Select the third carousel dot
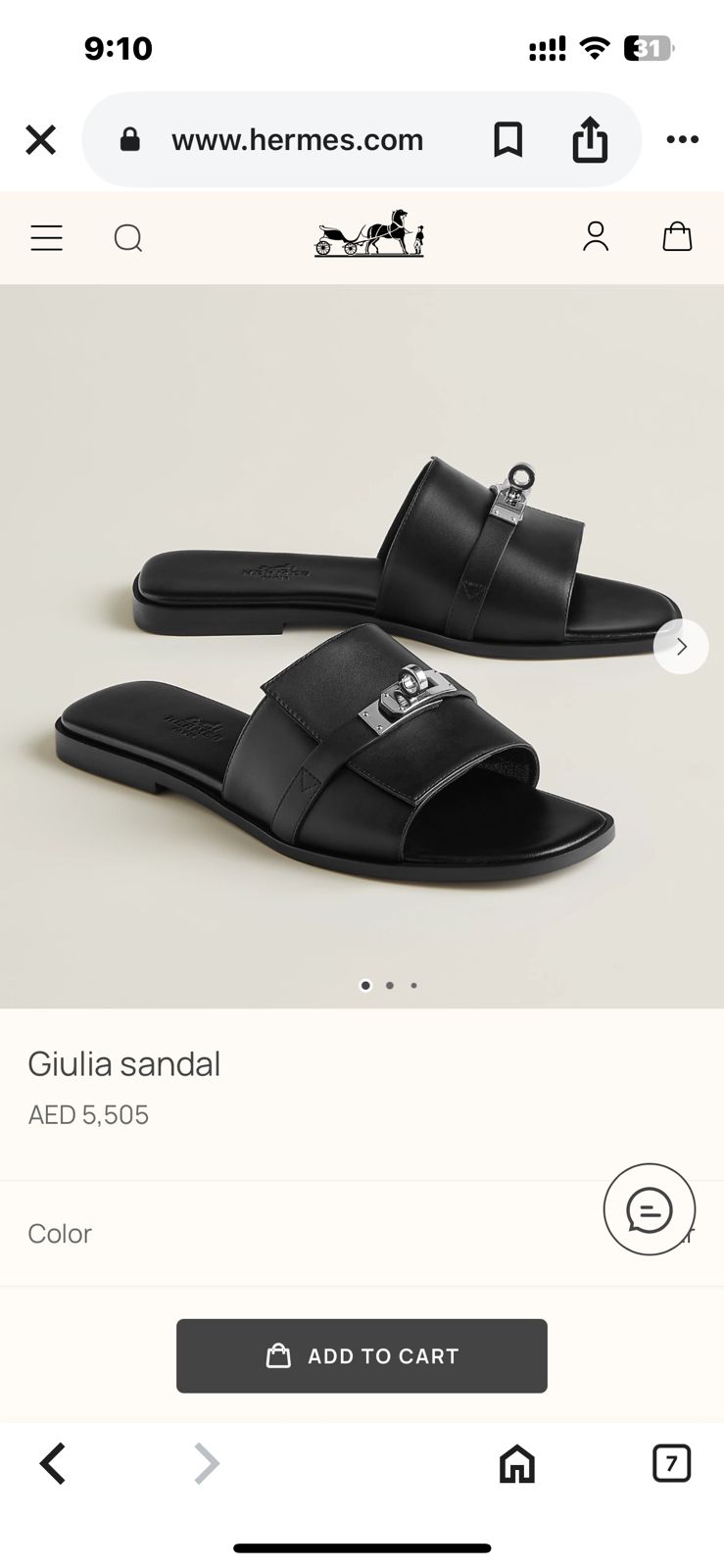This screenshot has width=724, height=1568. pos(412,985)
